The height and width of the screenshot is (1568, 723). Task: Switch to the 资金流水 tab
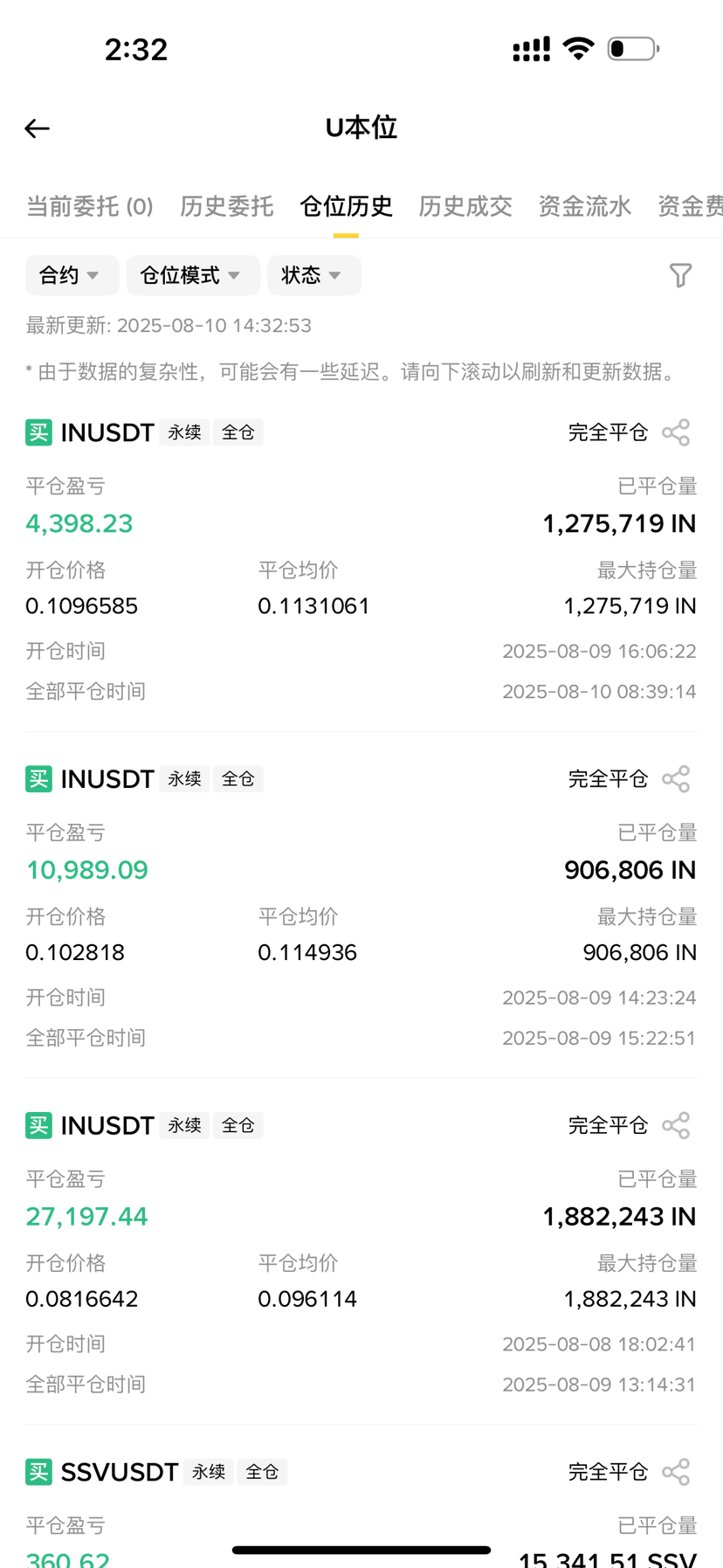click(585, 206)
